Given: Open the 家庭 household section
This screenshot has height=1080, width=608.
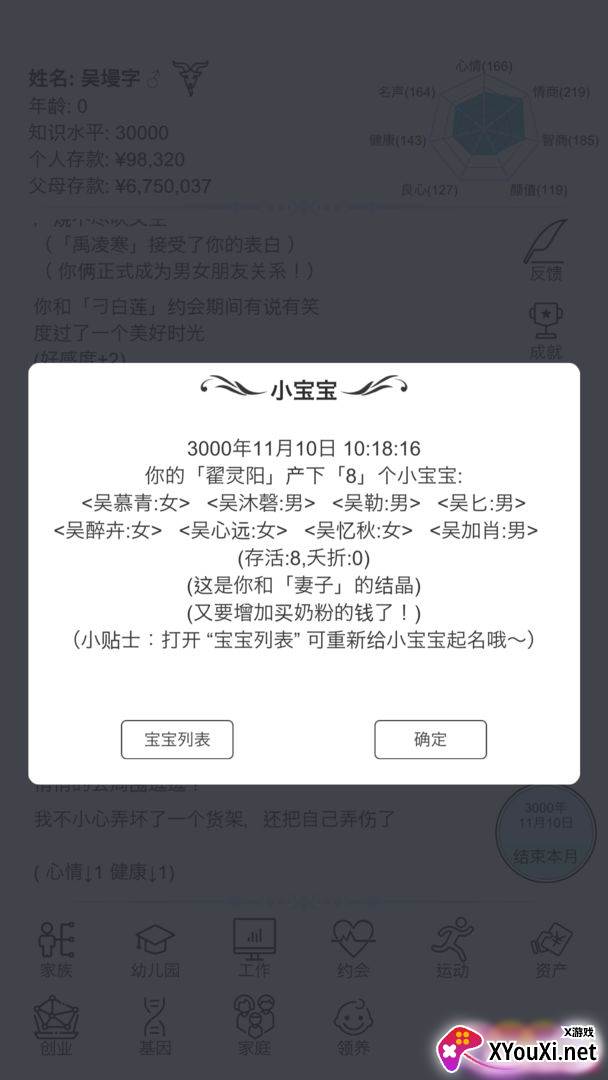Looking at the screenshot, I should coord(254,1025).
